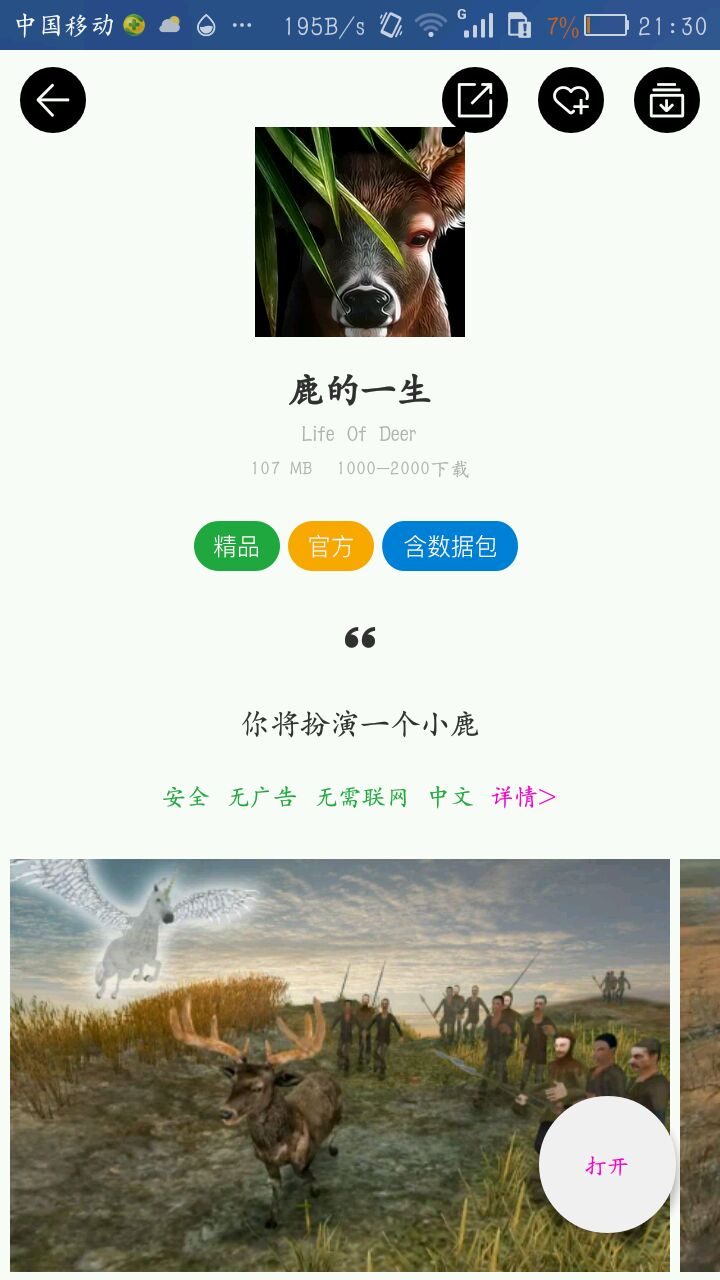Add 鹿的一生 to favorites
The height and width of the screenshot is (1280, 720).
coord(571,100)
